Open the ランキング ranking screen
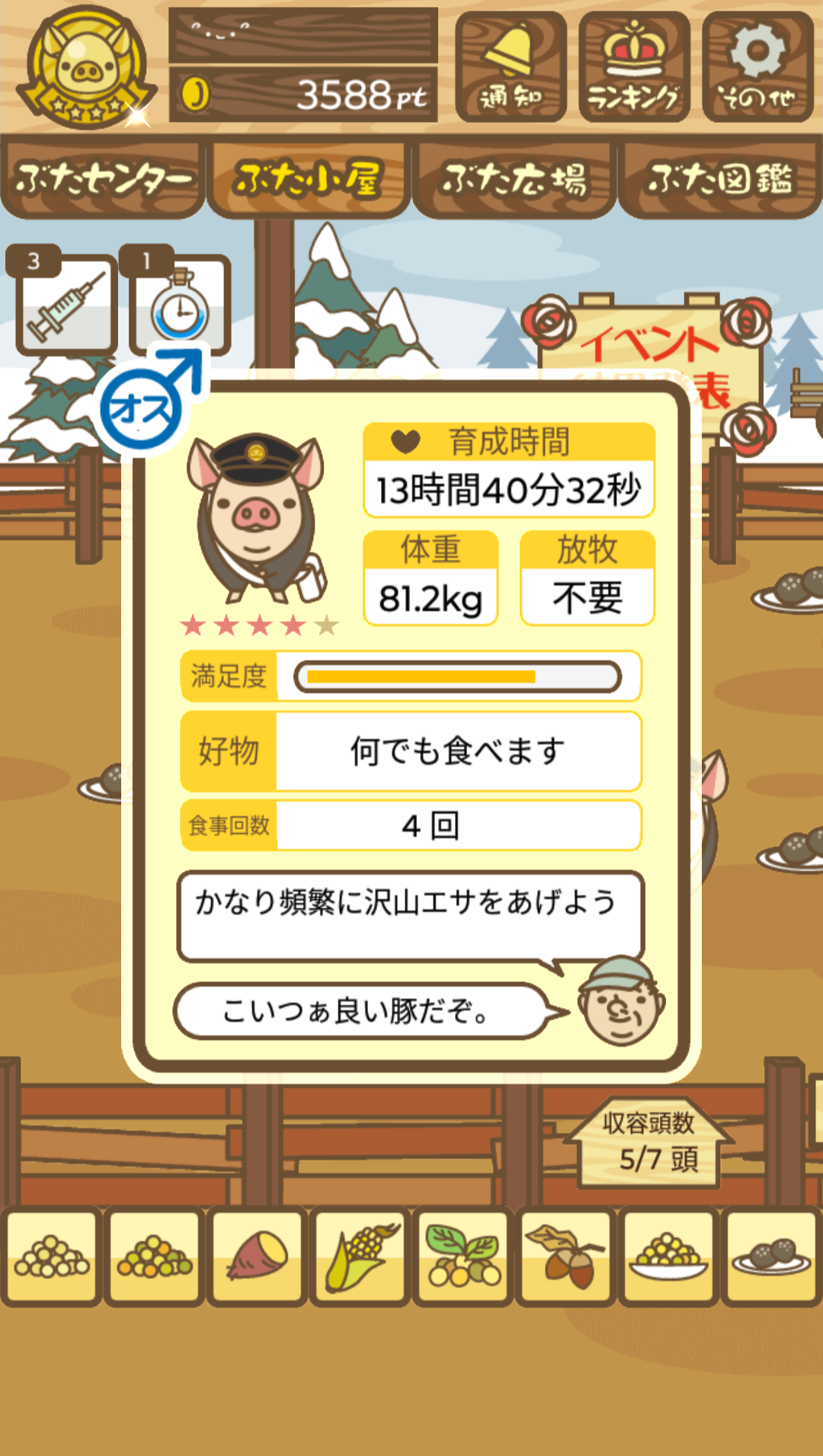 point(634,67)
